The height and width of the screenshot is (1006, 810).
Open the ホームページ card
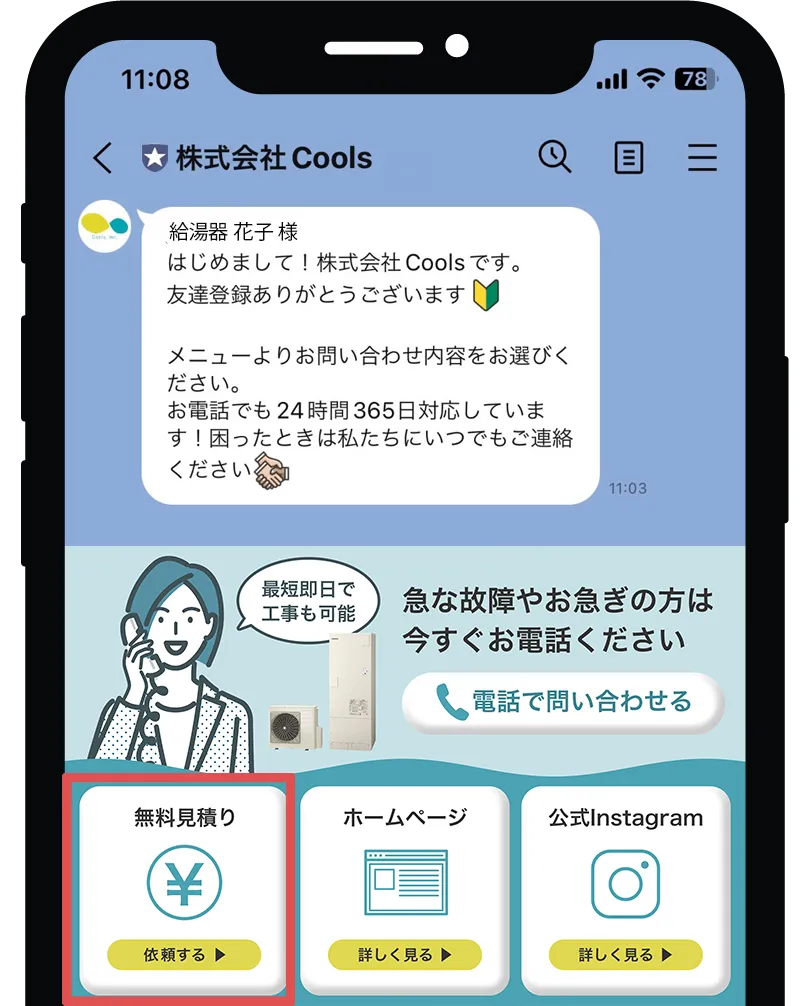click(x=405, y=885)
